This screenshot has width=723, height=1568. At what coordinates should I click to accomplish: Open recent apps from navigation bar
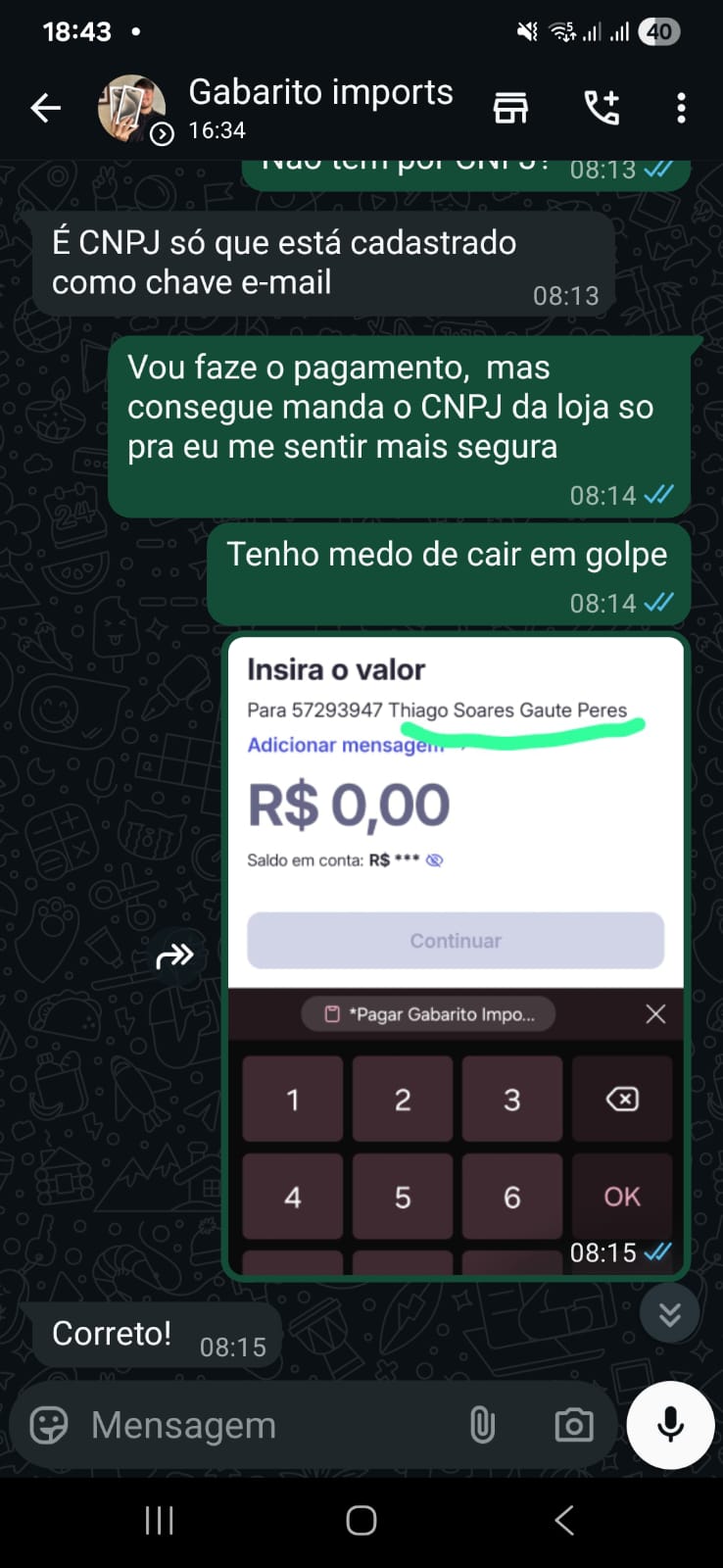coord(159,1520)
